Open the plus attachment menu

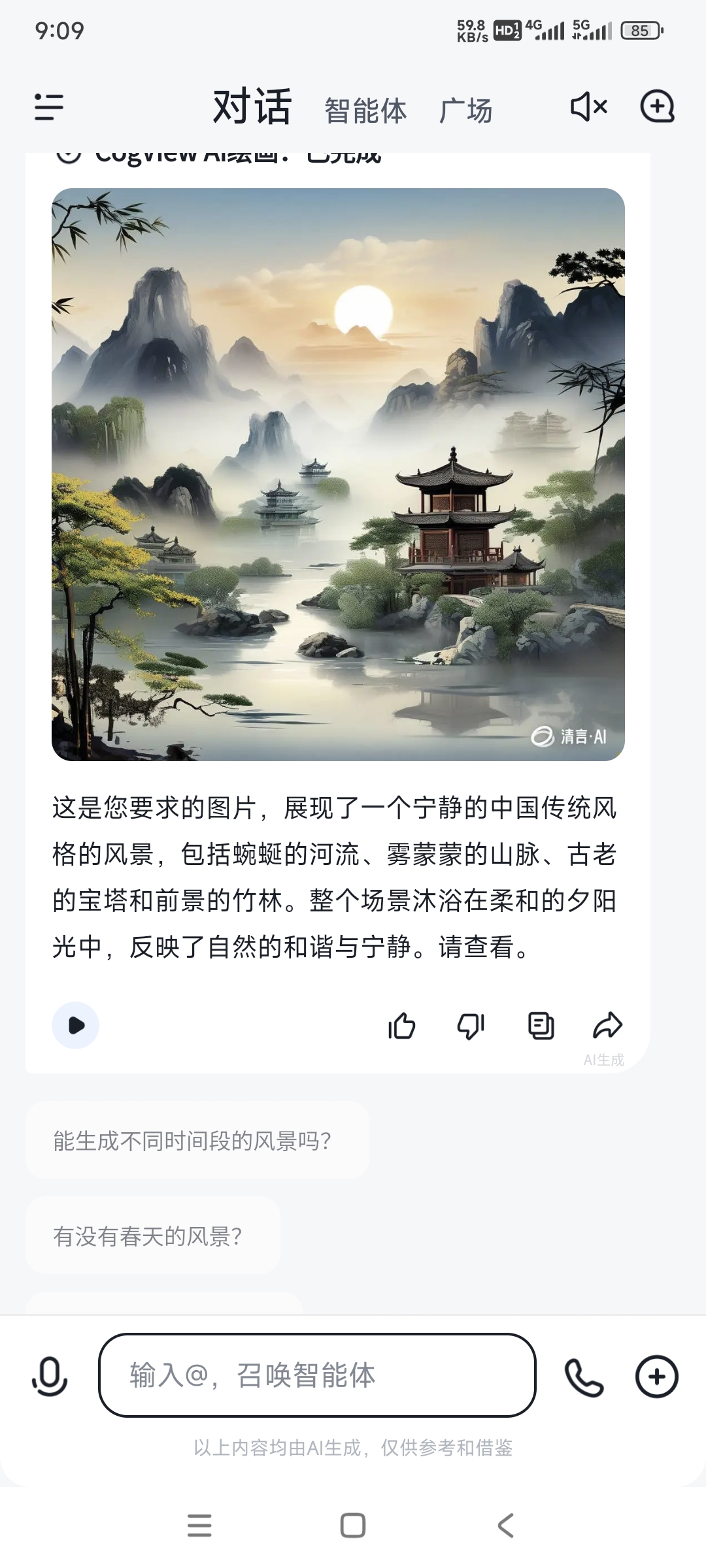656,1377
